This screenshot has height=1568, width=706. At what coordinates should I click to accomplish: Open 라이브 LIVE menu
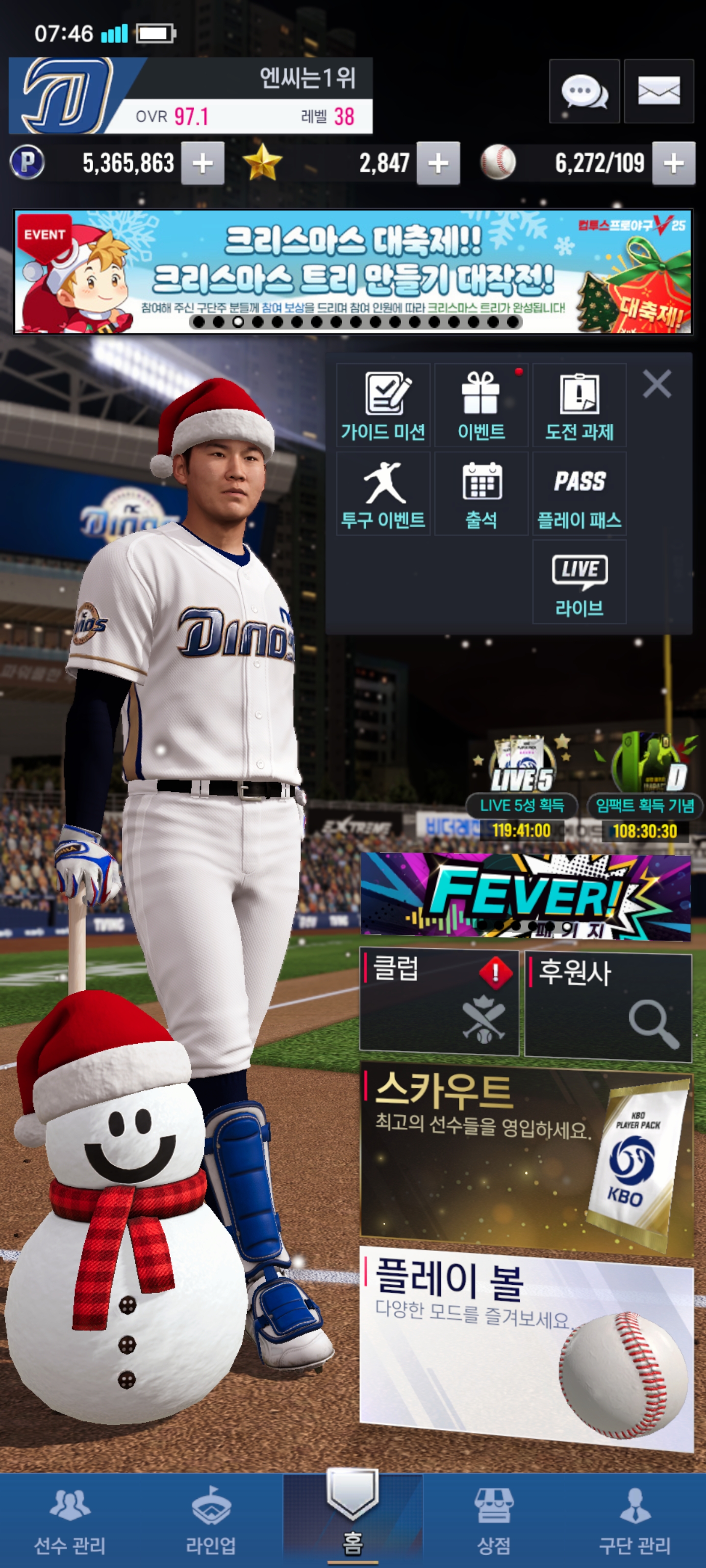[580, 582]
